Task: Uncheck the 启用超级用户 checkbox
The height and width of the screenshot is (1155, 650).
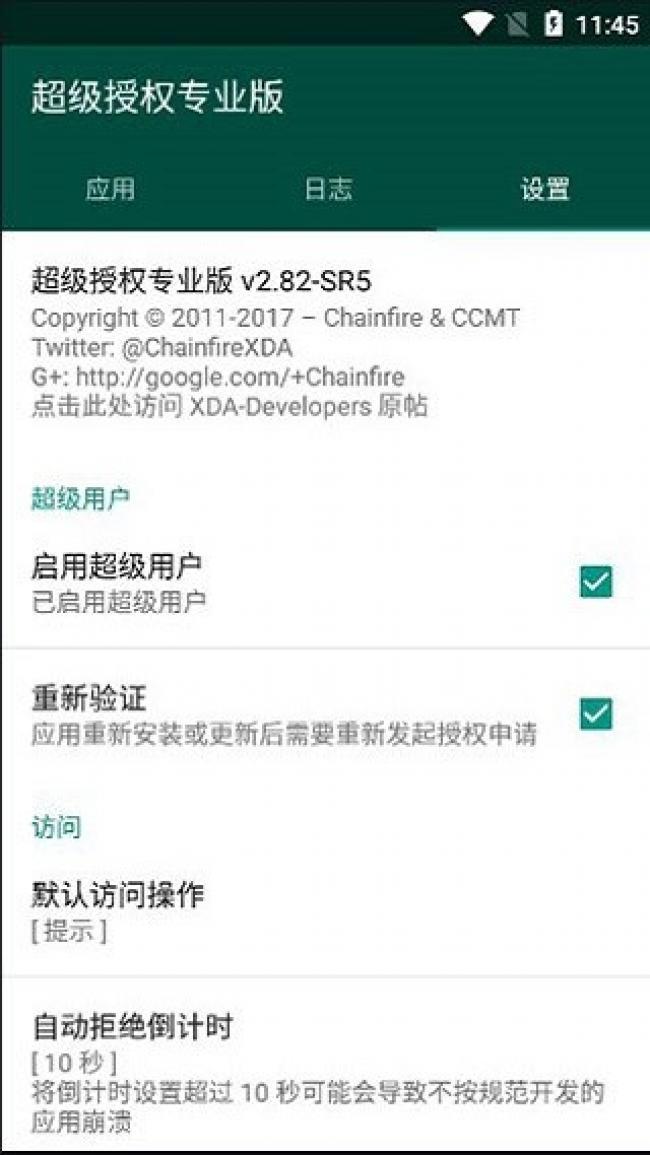Action: 595,582
